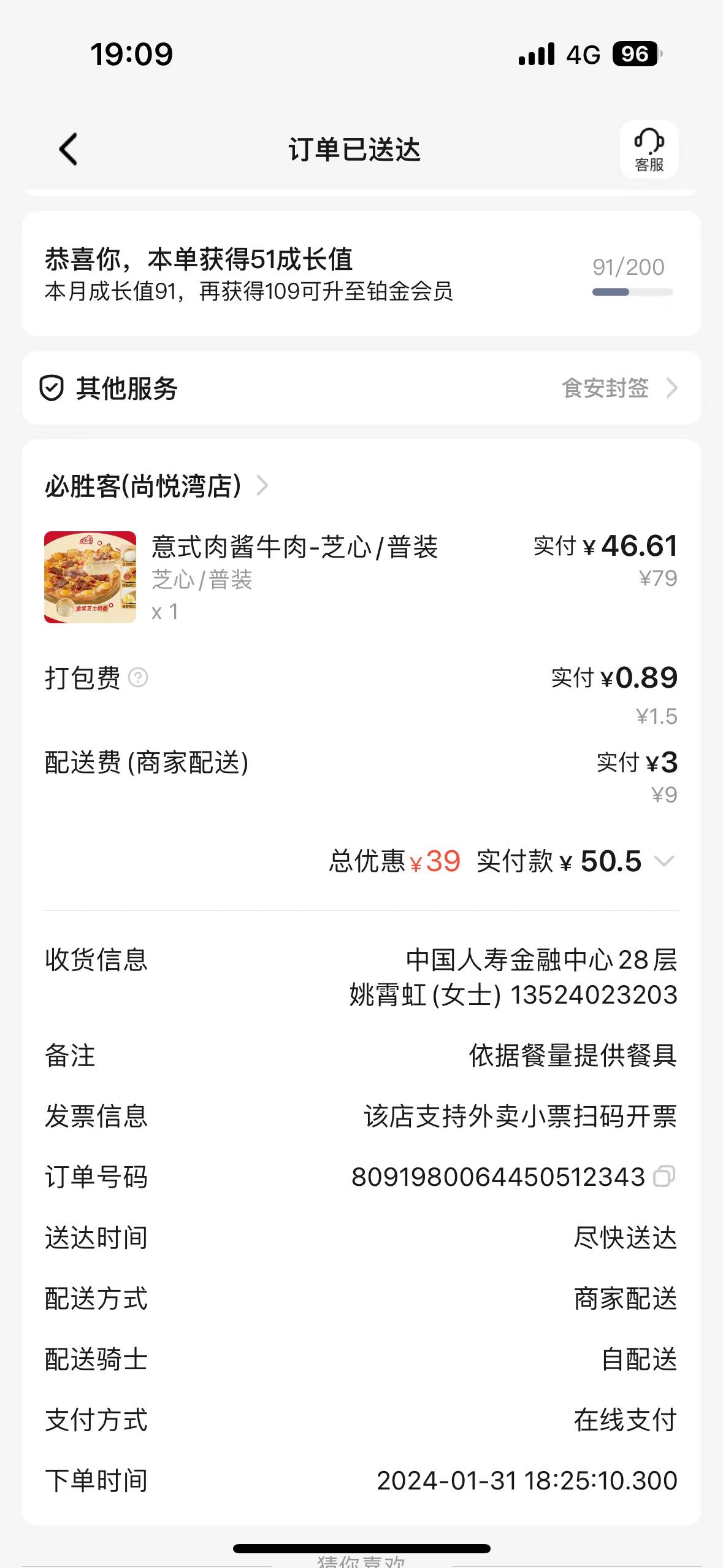723x1568 pixels.
Task: Copy the order number 订单号码
Action: click(664, 1177)
